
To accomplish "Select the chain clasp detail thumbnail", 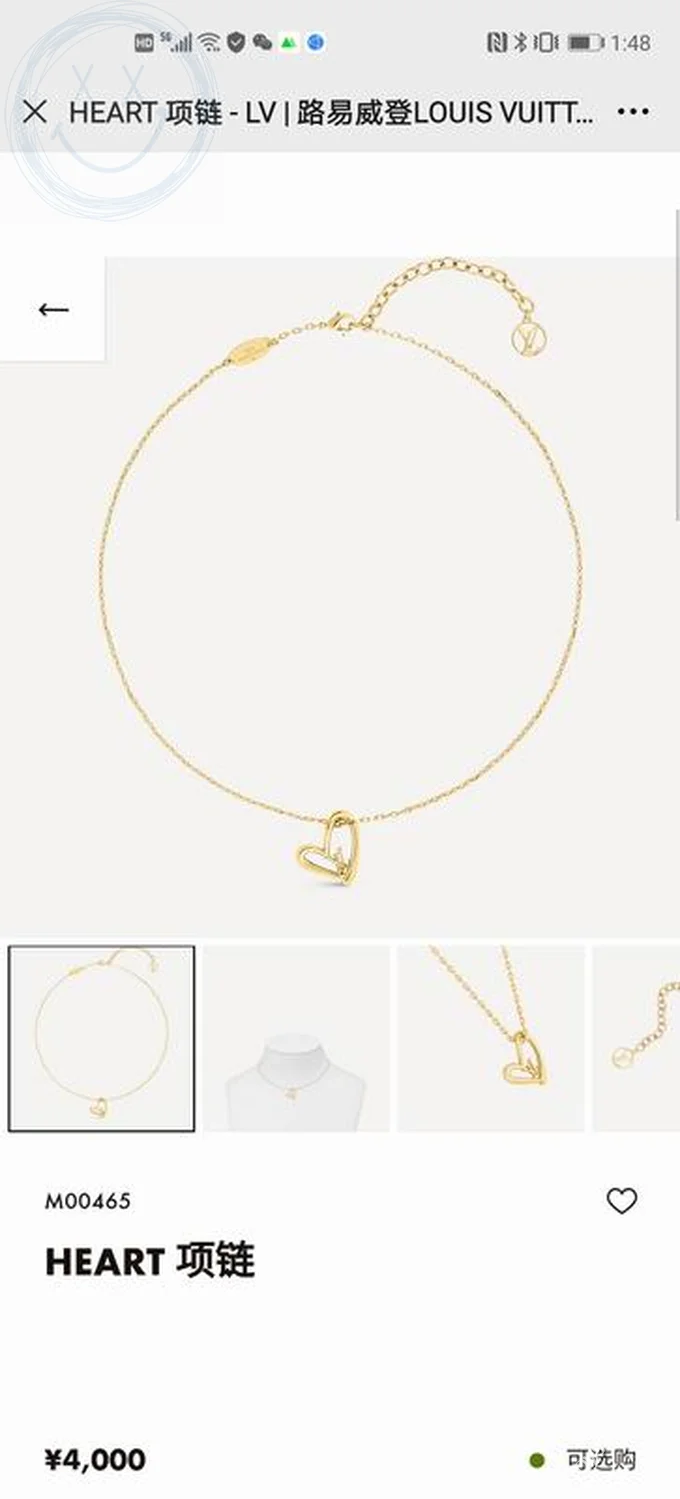I will (637, 1038).
